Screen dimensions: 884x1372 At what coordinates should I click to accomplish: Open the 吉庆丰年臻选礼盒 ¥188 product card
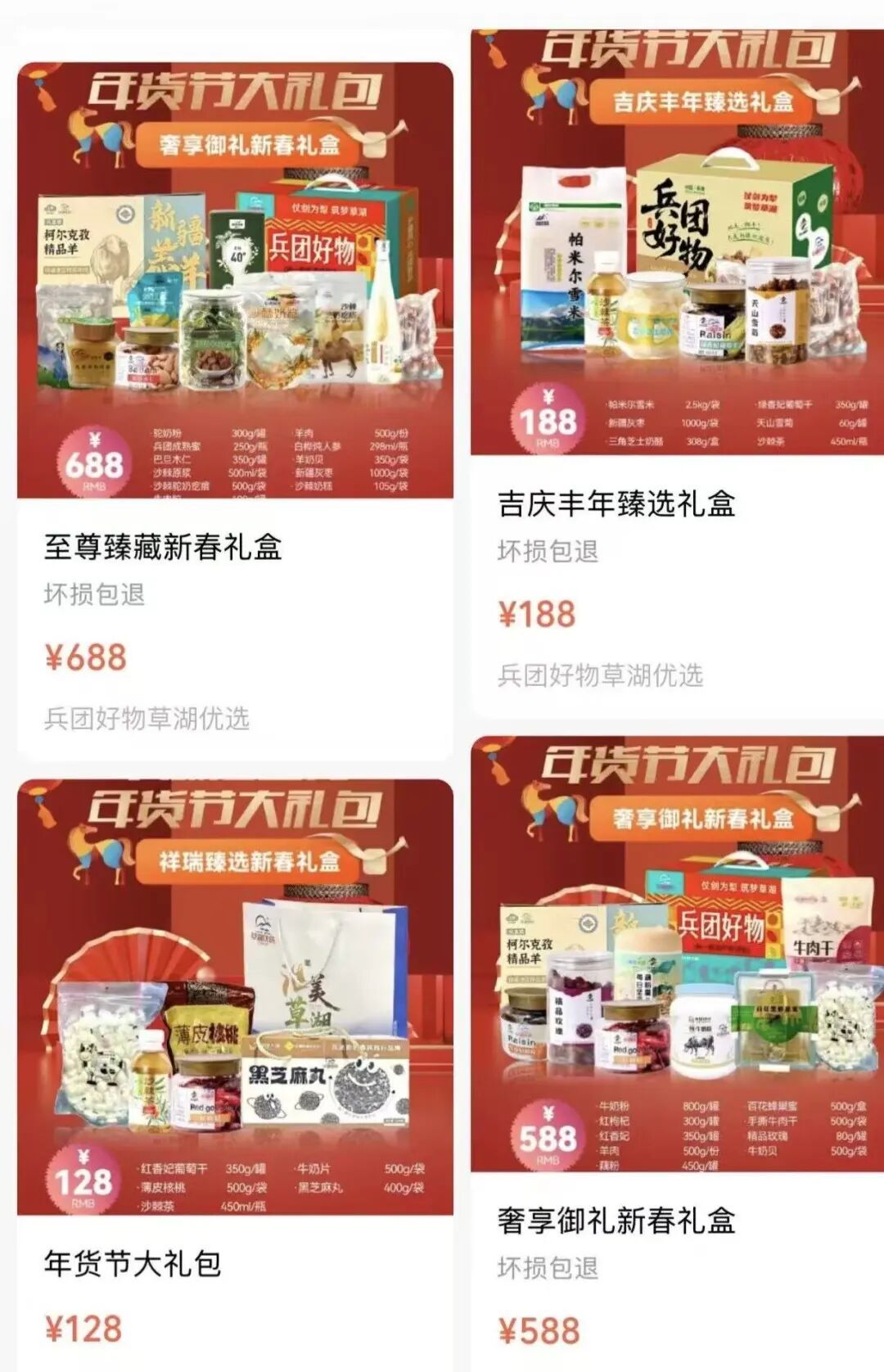point(677,373)
